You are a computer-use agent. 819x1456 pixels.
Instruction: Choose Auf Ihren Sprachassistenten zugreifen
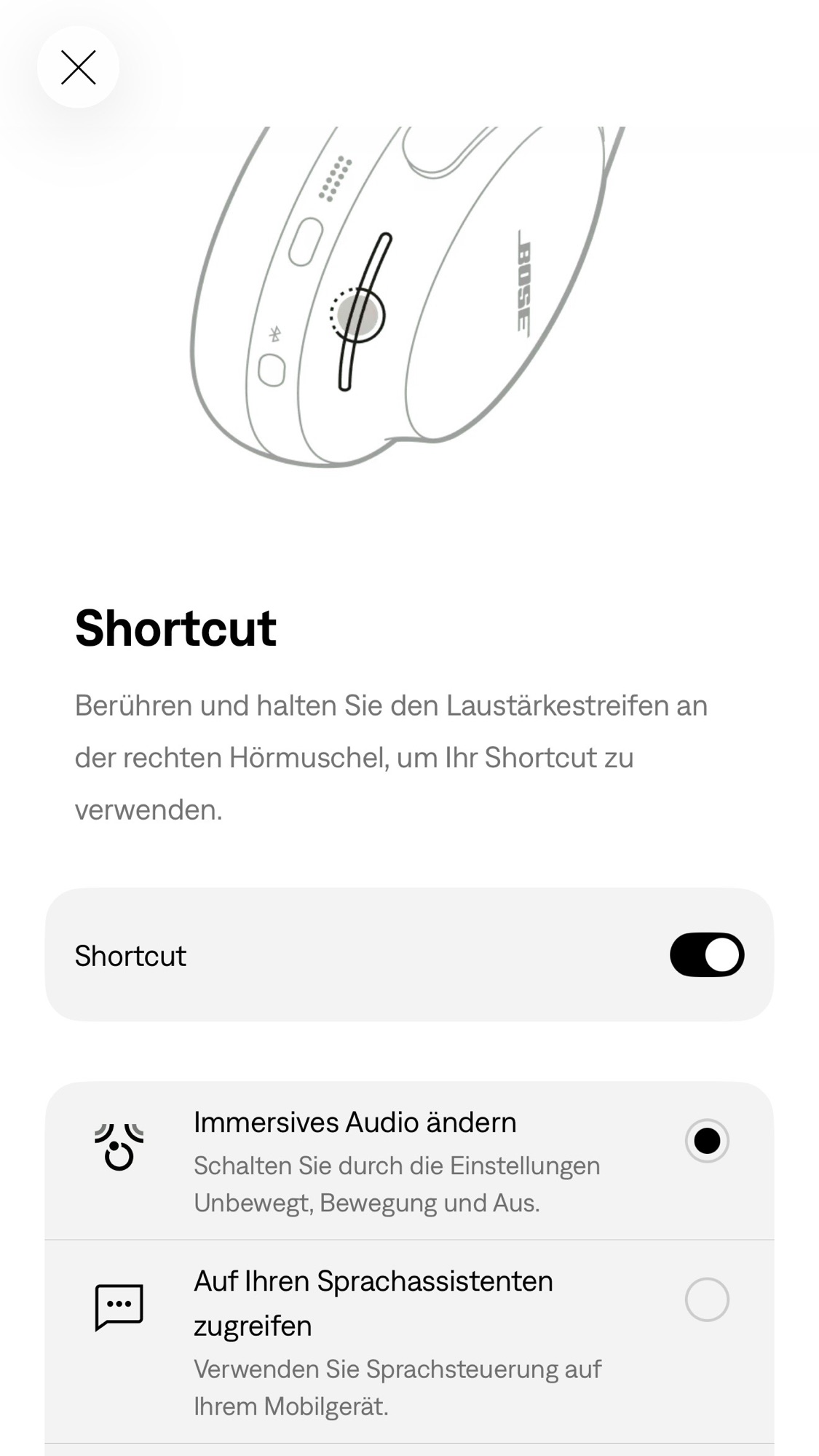706,1299
